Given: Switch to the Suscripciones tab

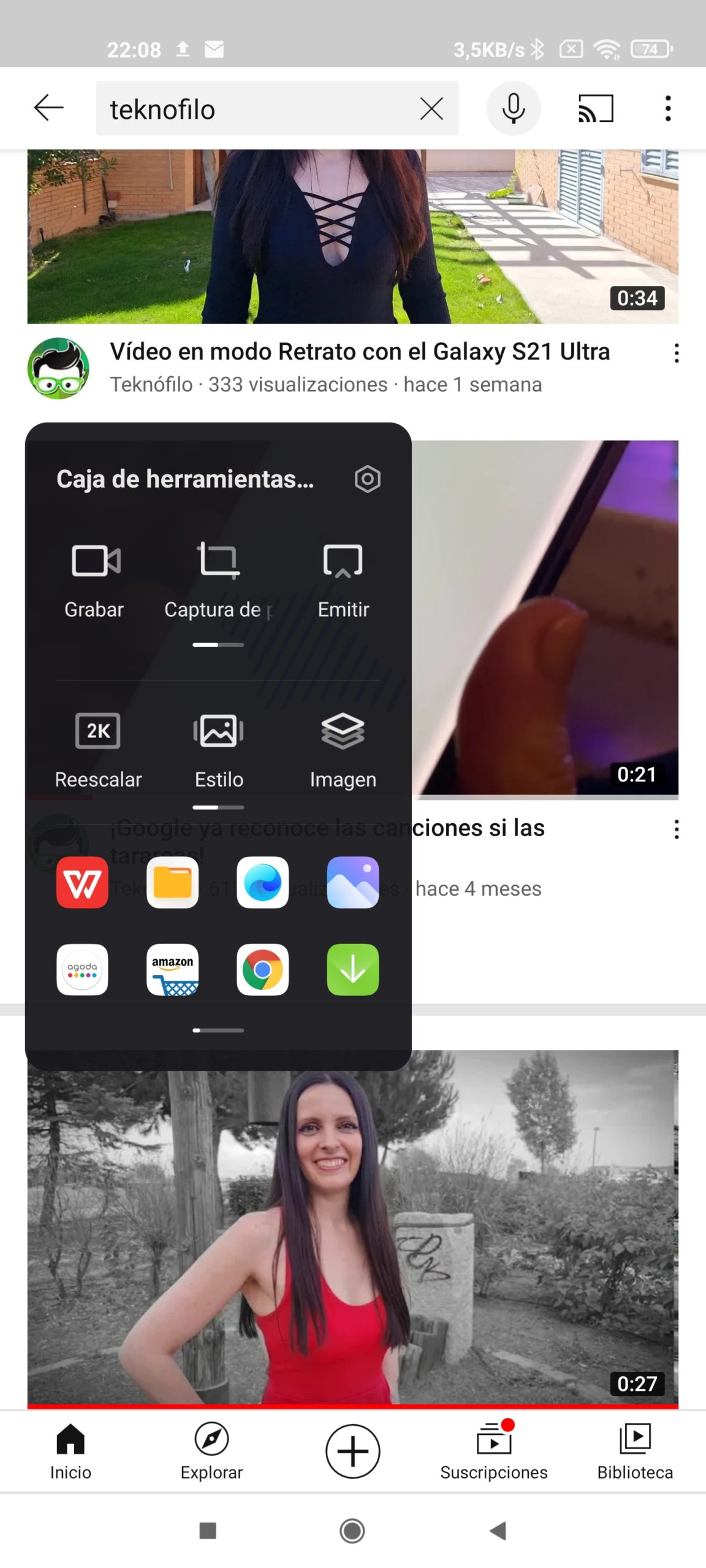Looking at the screenshot, I should [x=494, y=1450].
